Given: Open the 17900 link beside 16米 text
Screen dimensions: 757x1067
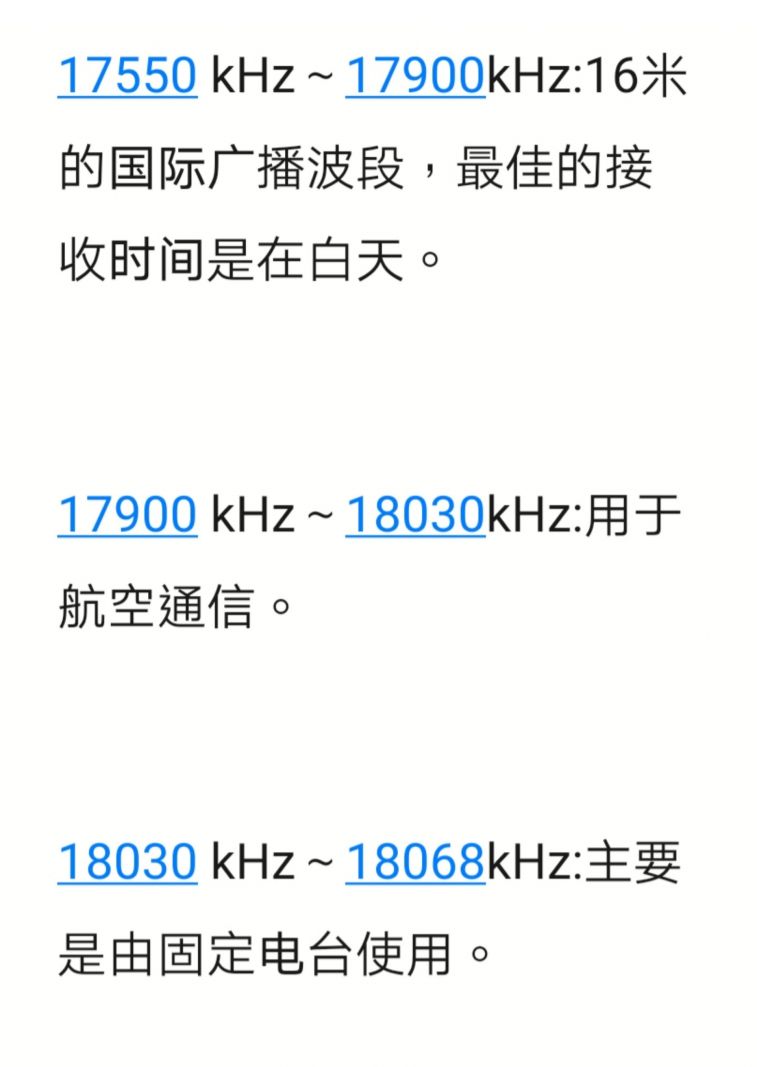Looking at the screenshot, I should 415,76.
